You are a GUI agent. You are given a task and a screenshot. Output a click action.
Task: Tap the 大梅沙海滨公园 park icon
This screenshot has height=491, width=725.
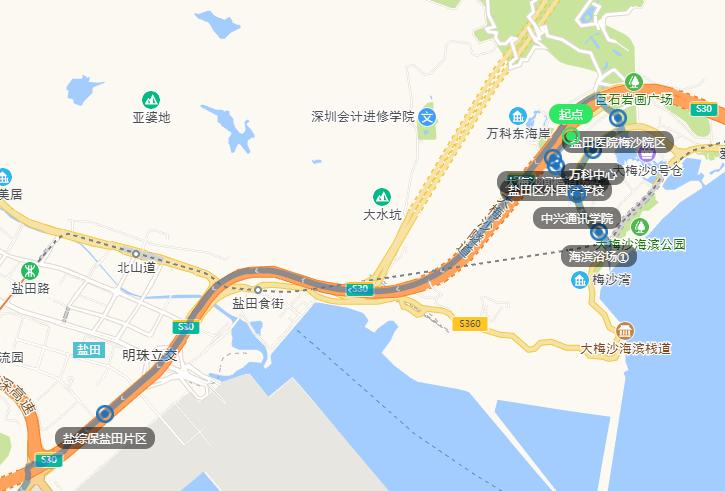pos(640,227)
